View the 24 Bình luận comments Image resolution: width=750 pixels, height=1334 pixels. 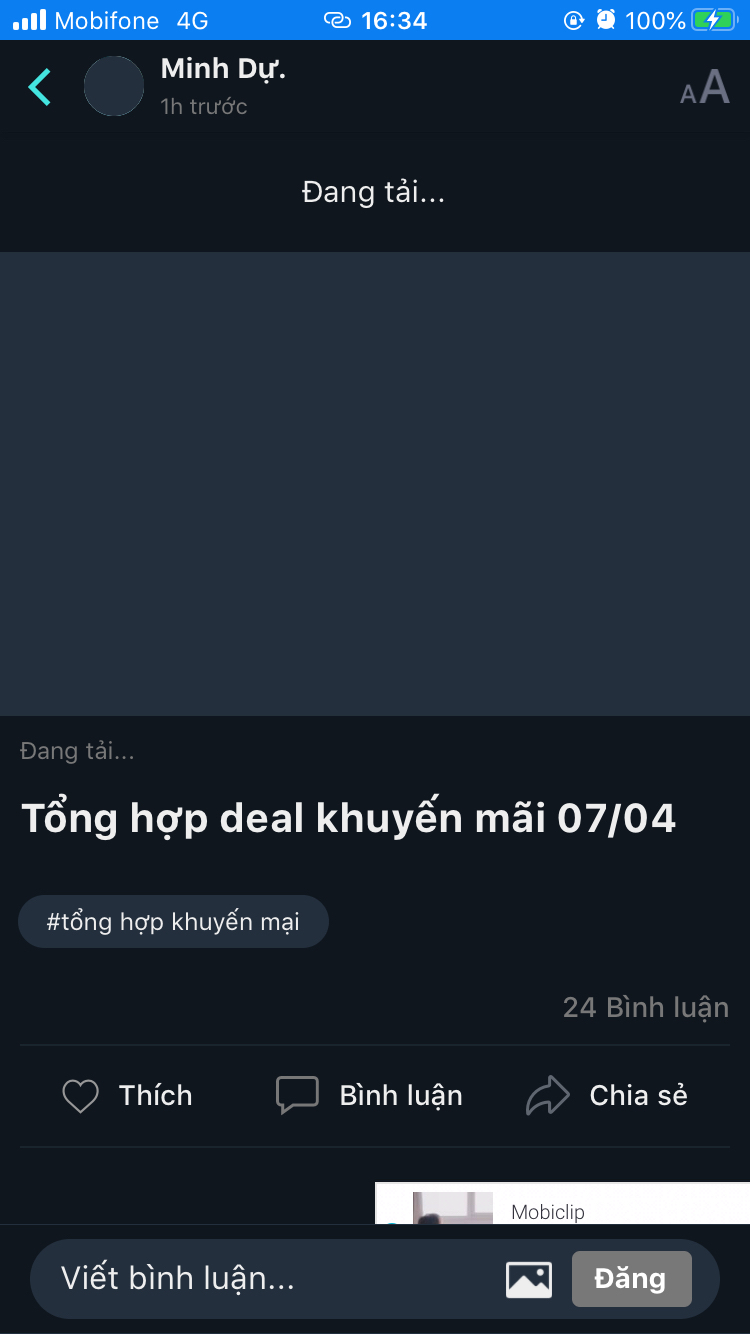pyautogui.click(x=645, y=1007)
